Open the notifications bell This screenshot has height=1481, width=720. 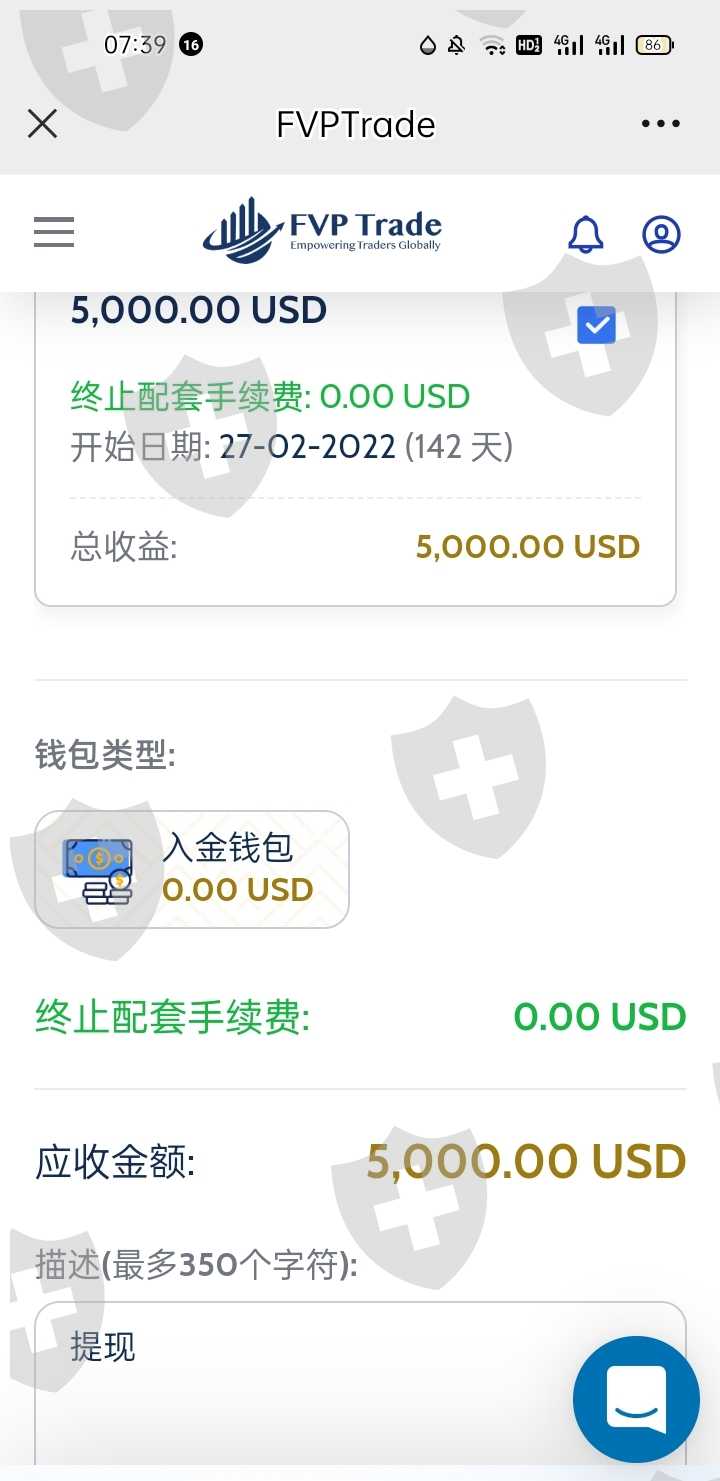pos(586,234)
